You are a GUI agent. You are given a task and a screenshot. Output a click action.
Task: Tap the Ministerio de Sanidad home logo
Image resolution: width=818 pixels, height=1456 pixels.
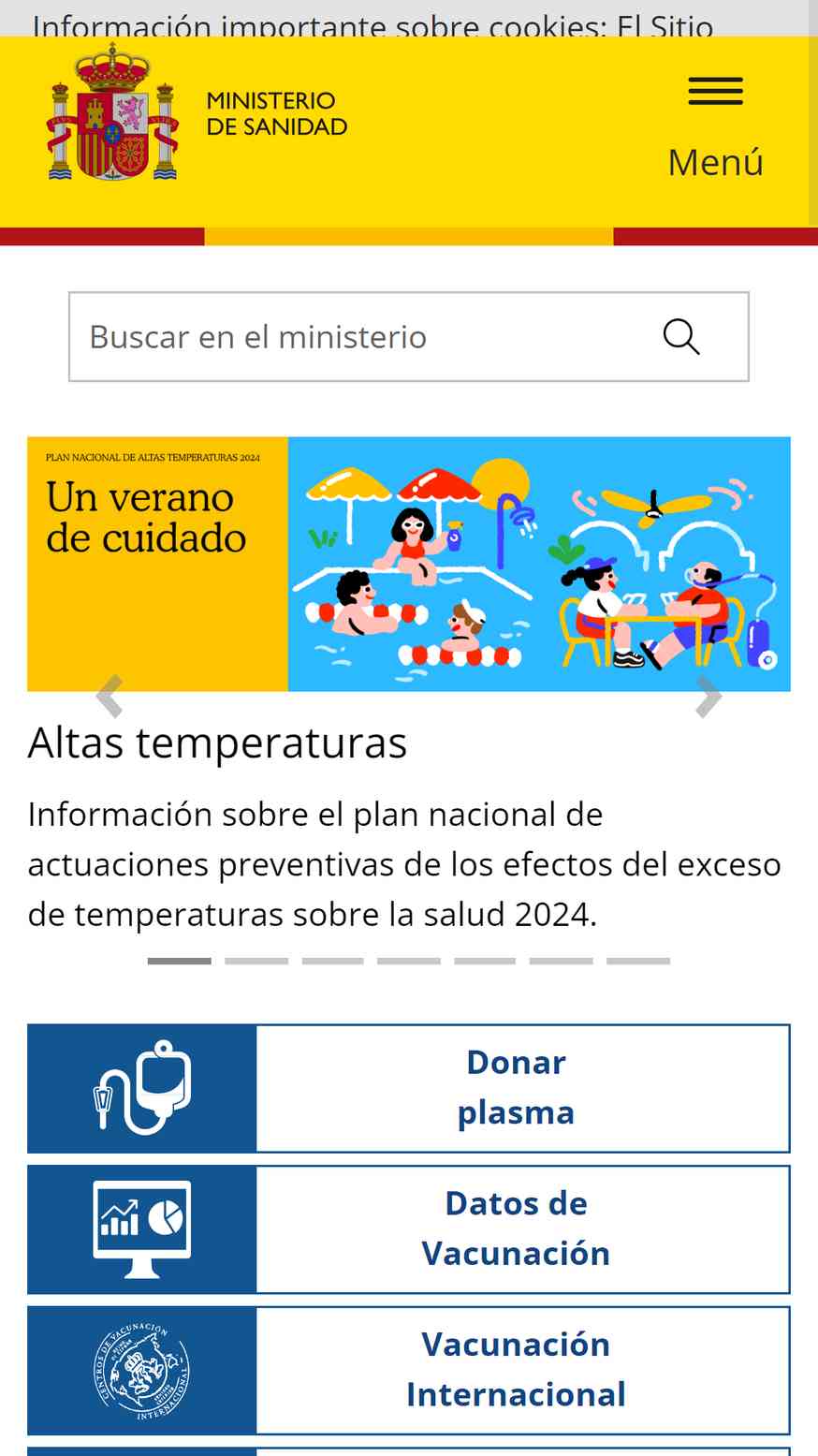pos(197,111)
